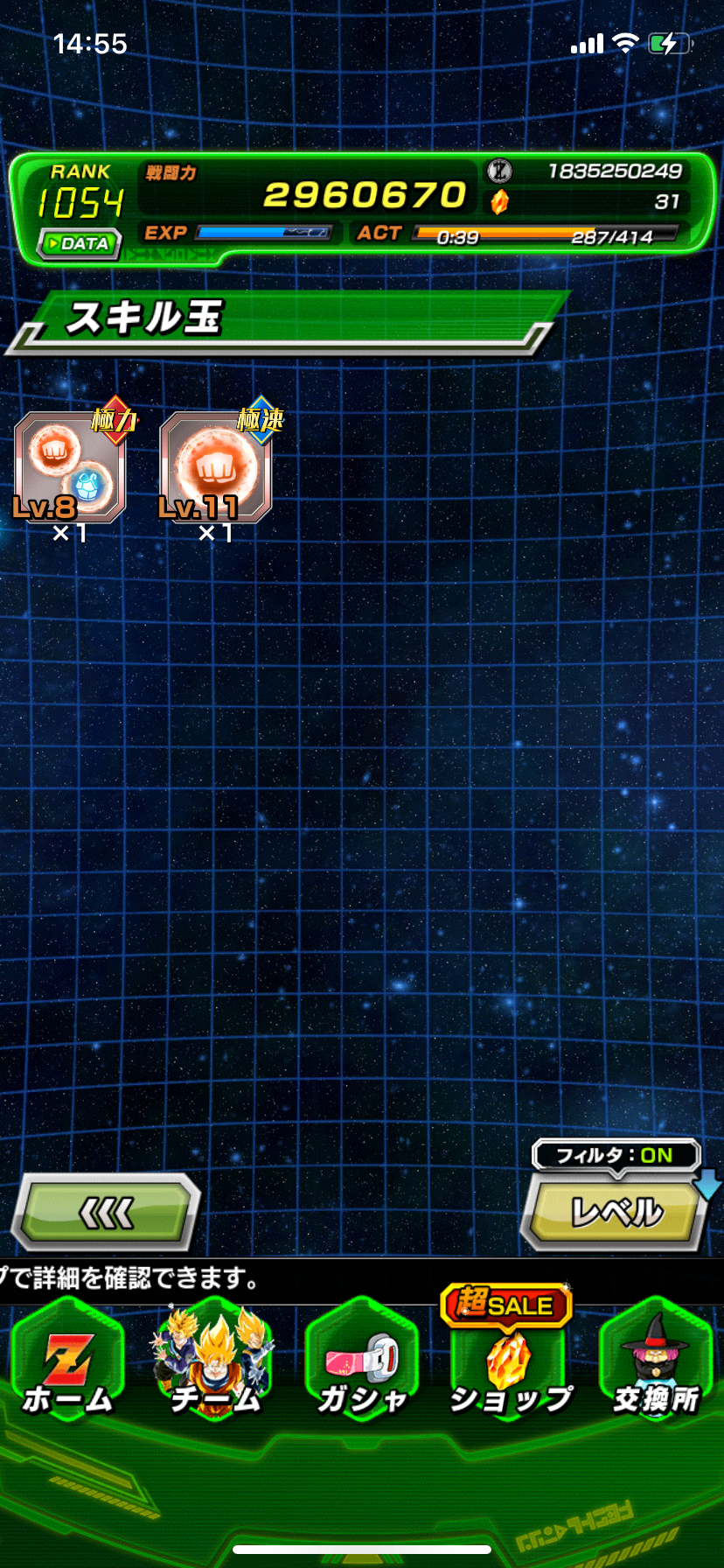Viewport: 724px width, 1568px height.
Task: Open the ガシャ tab
Action: tap(362, 1367)
